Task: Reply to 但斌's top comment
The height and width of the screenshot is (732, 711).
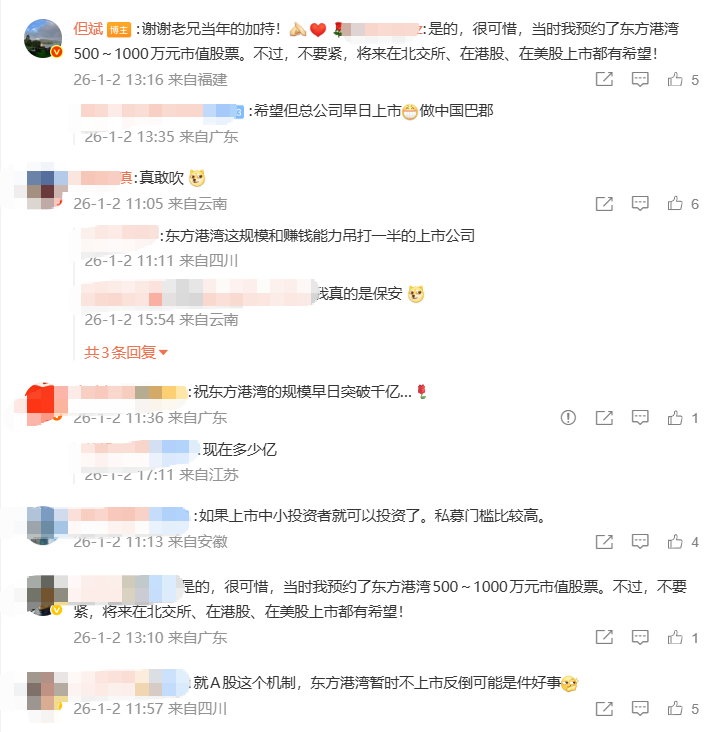Action: coord(640,79)
